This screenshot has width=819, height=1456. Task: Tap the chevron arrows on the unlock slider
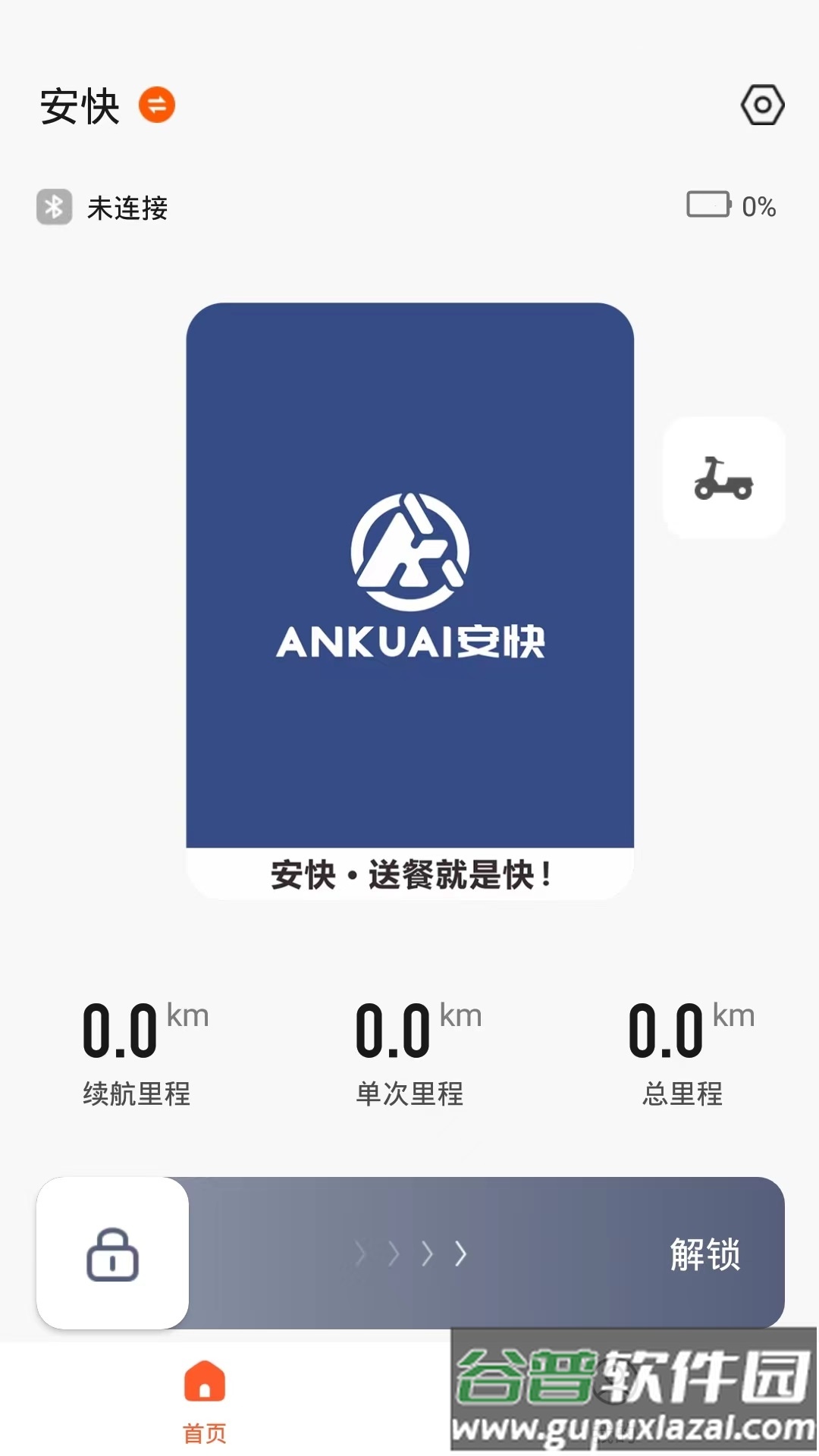[x=409, y=1254]
